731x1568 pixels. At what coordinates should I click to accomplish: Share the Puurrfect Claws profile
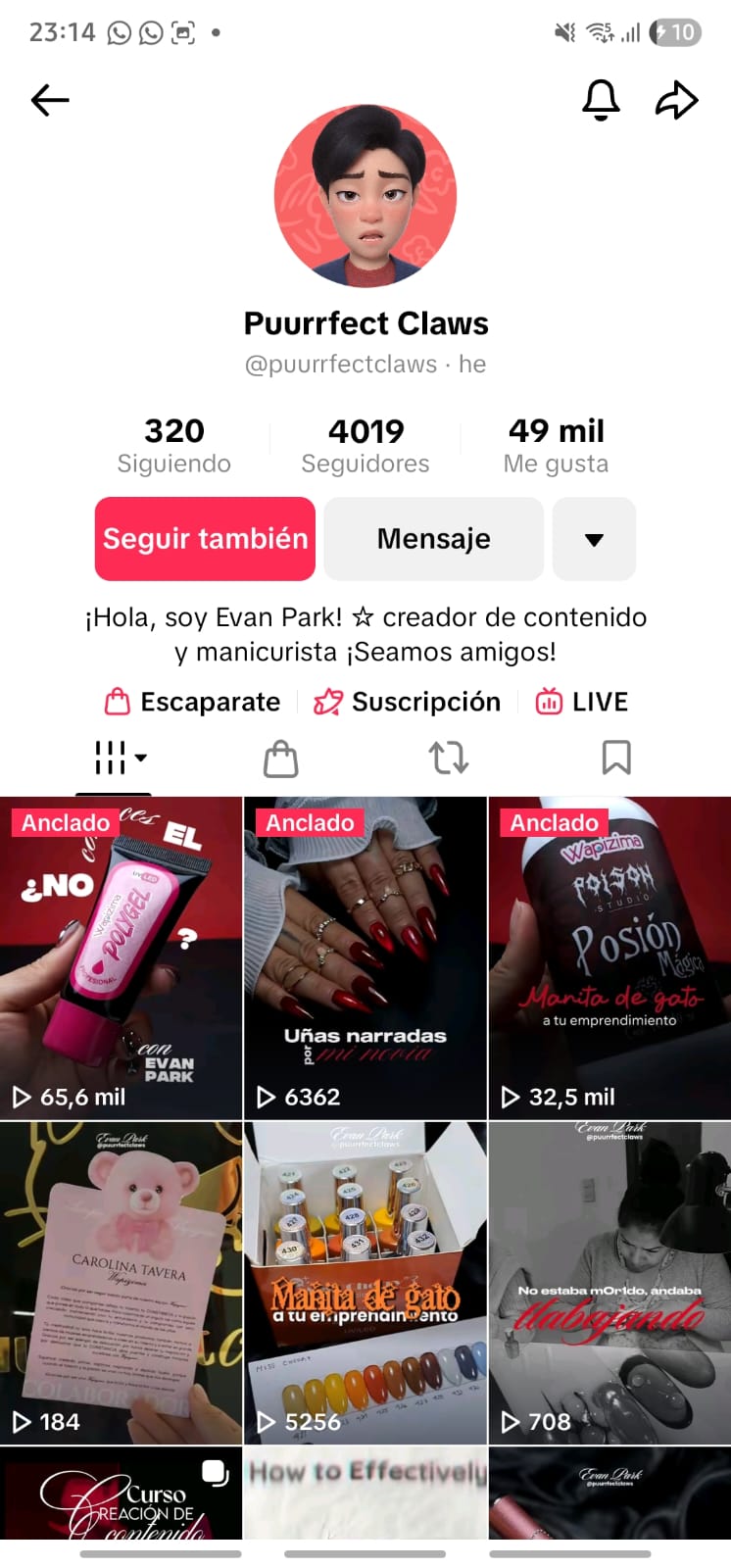click(676, 100)
